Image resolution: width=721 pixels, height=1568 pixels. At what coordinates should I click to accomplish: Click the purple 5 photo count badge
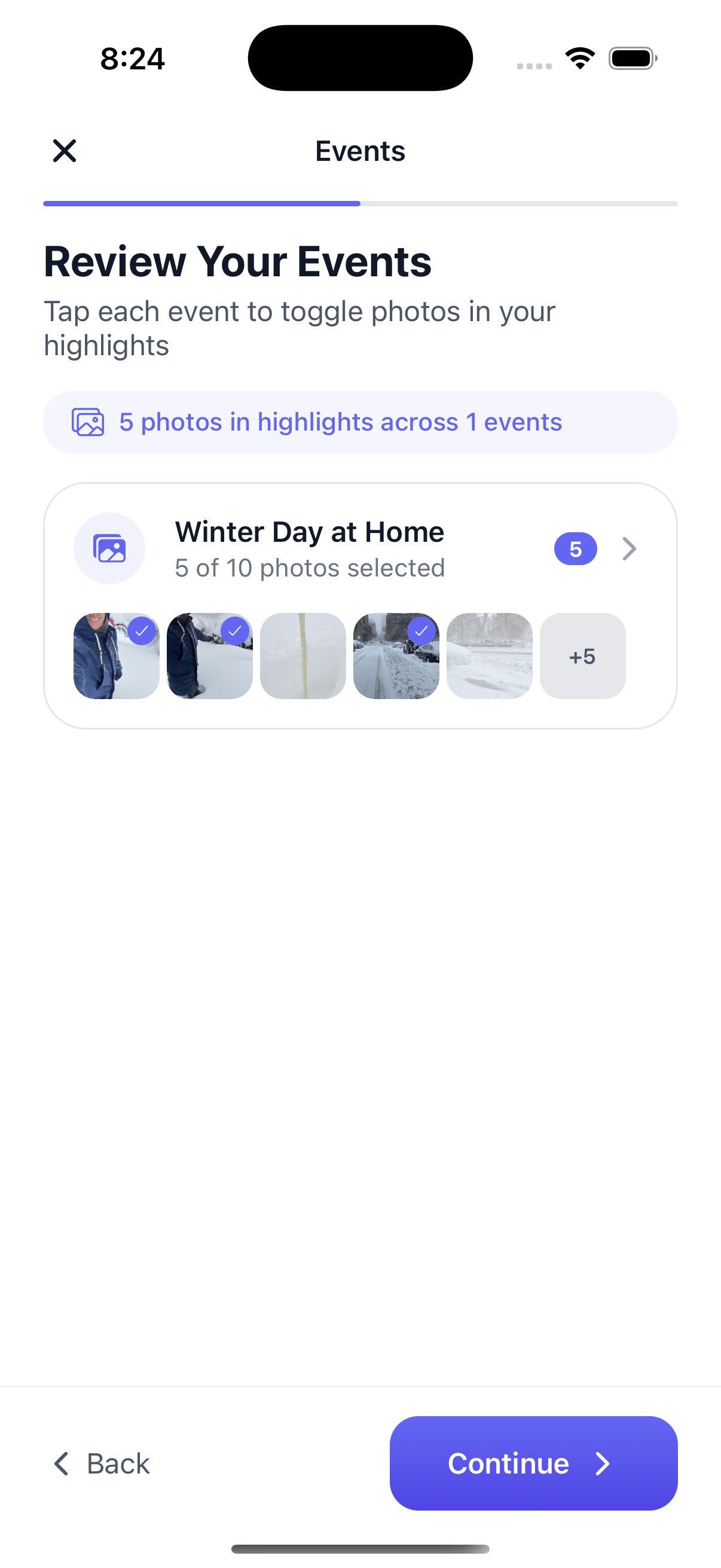coord(575,548)
